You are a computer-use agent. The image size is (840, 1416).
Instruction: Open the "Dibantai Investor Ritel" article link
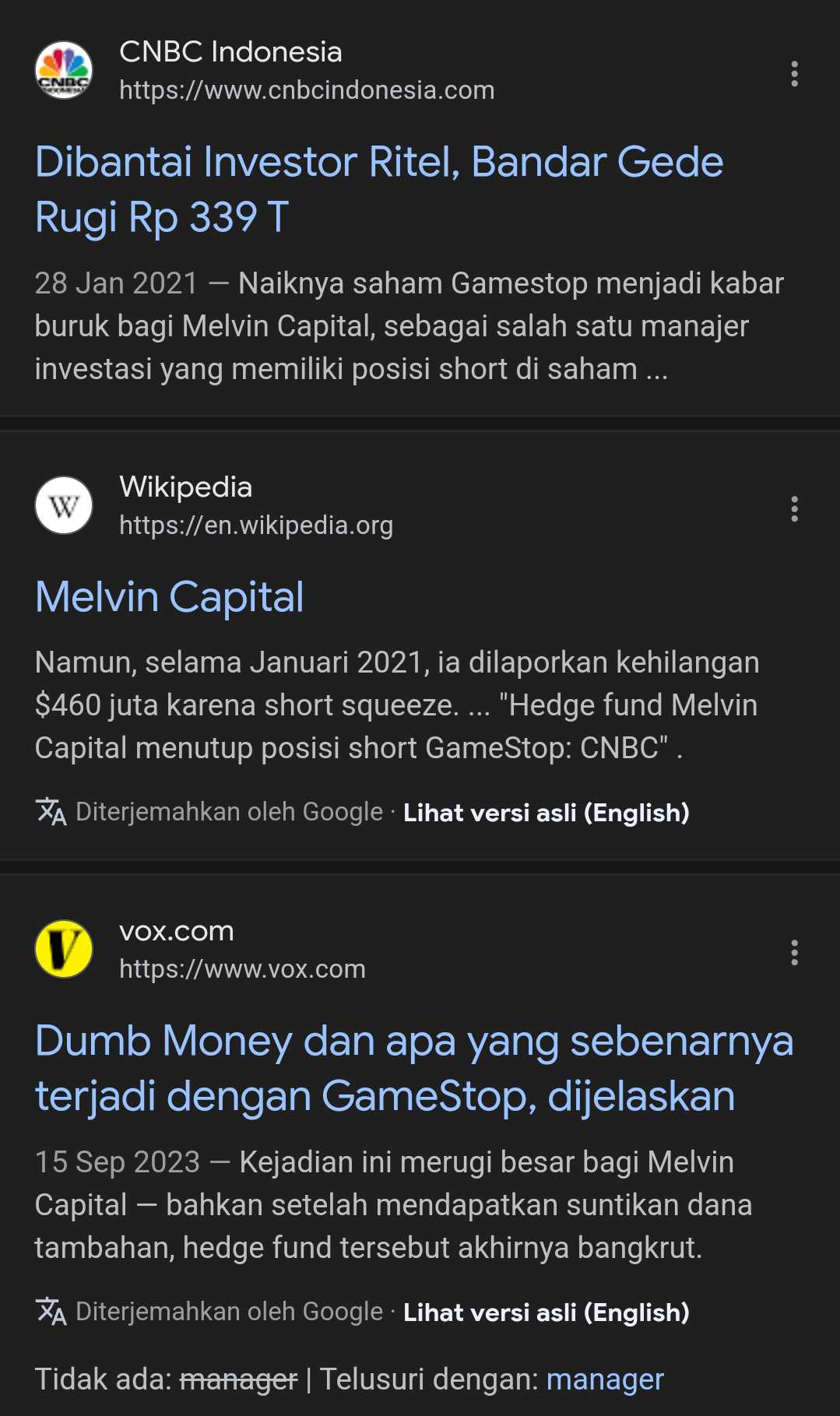coord(379,189)
